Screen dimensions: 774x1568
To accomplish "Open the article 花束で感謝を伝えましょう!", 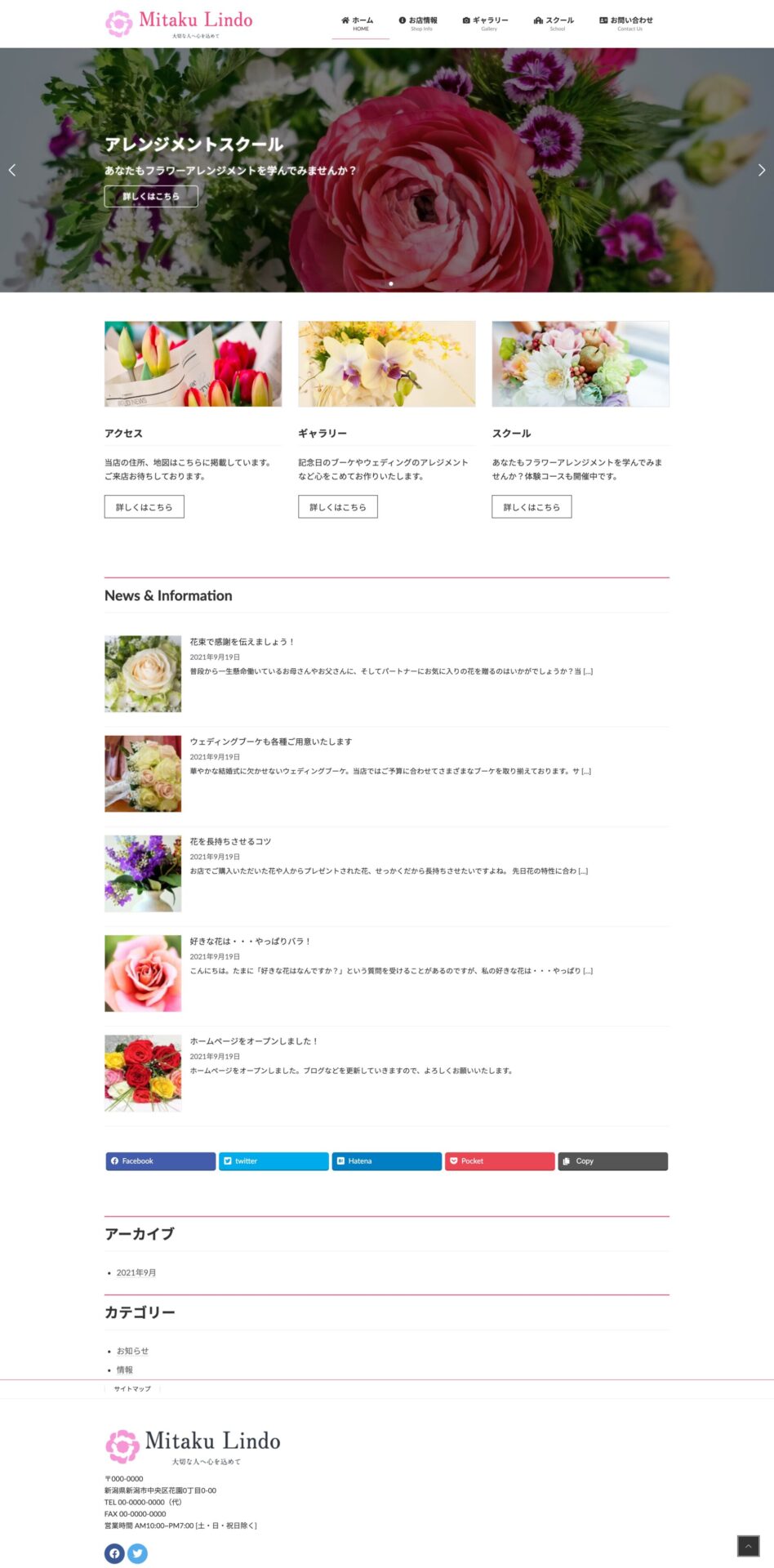I will pos(242,642).
